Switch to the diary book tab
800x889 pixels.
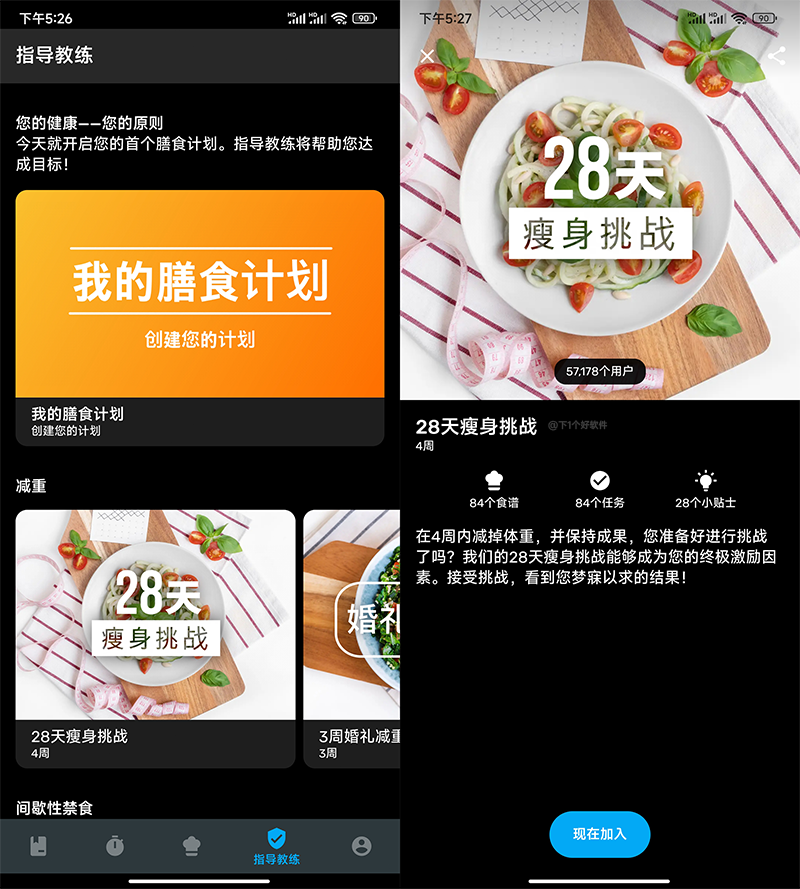pyautogui.click(x=38, y=846)
